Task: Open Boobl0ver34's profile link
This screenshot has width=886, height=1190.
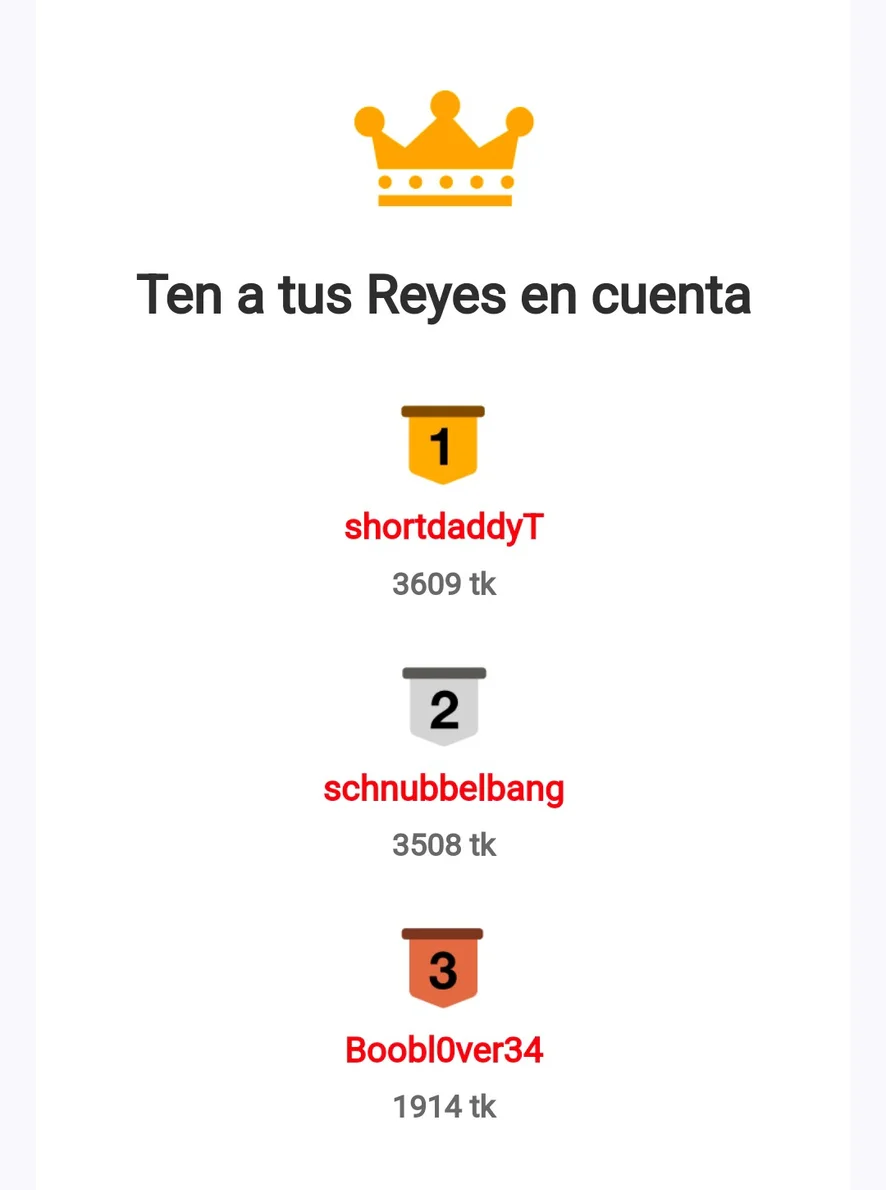Action: [443, 1051]
